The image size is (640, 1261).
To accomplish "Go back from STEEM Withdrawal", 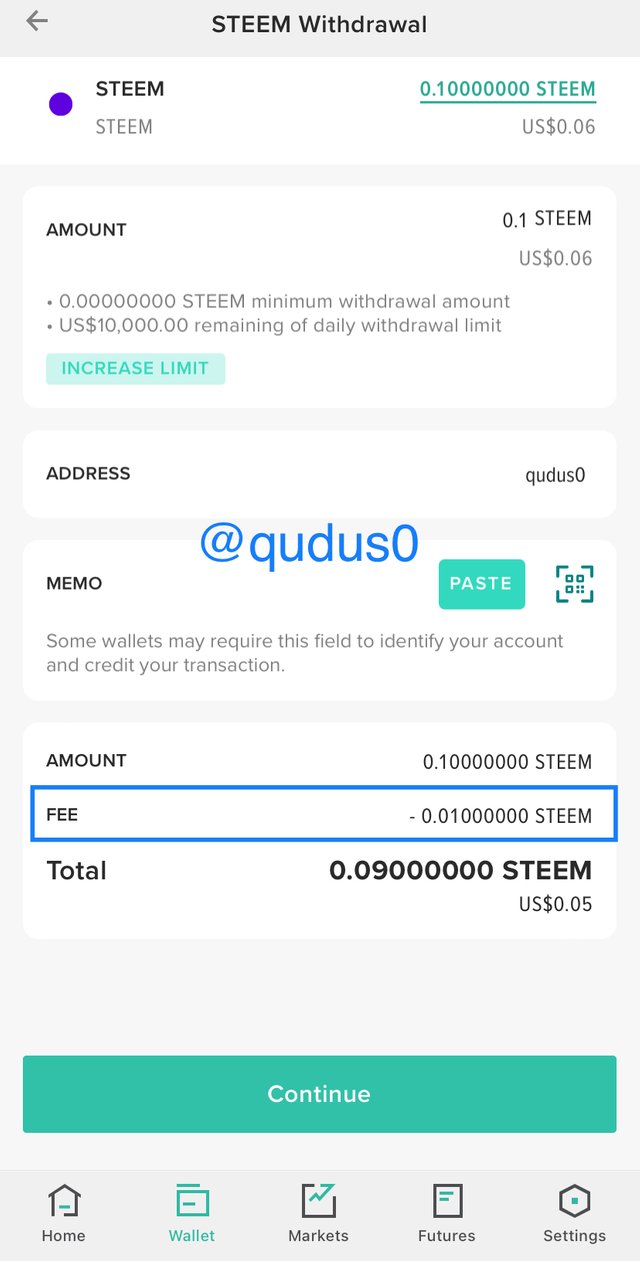I will (x=37, y=21).
